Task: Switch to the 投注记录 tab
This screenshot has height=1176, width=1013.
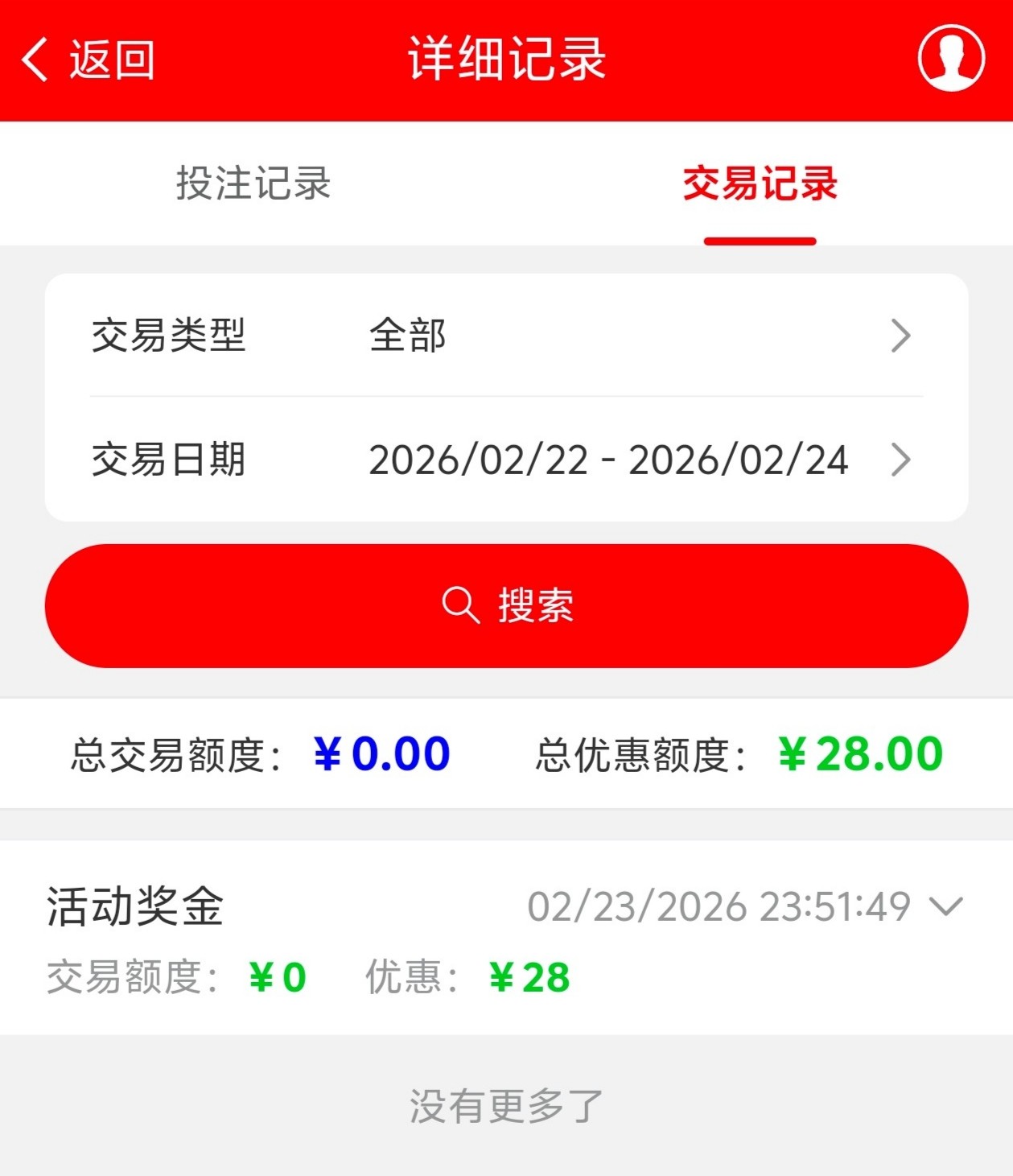Action: coord(253,184)
